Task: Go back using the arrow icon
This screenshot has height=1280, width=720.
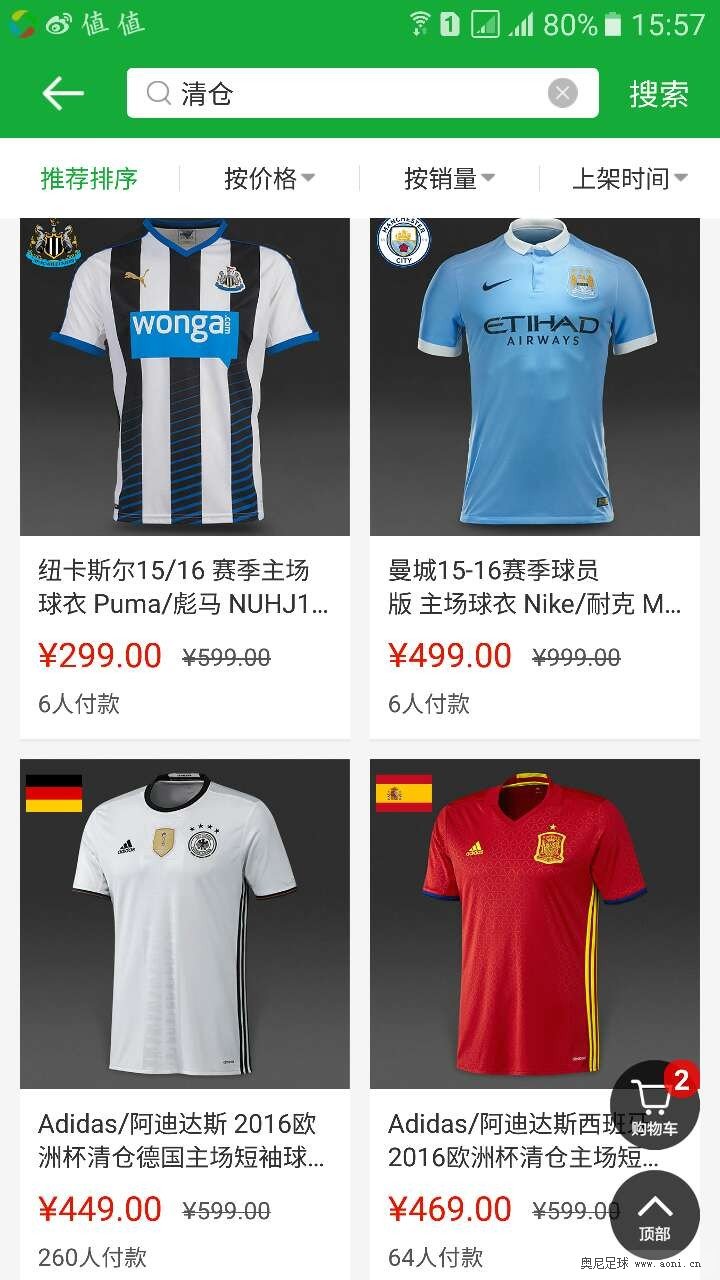Action: point(62,94)
